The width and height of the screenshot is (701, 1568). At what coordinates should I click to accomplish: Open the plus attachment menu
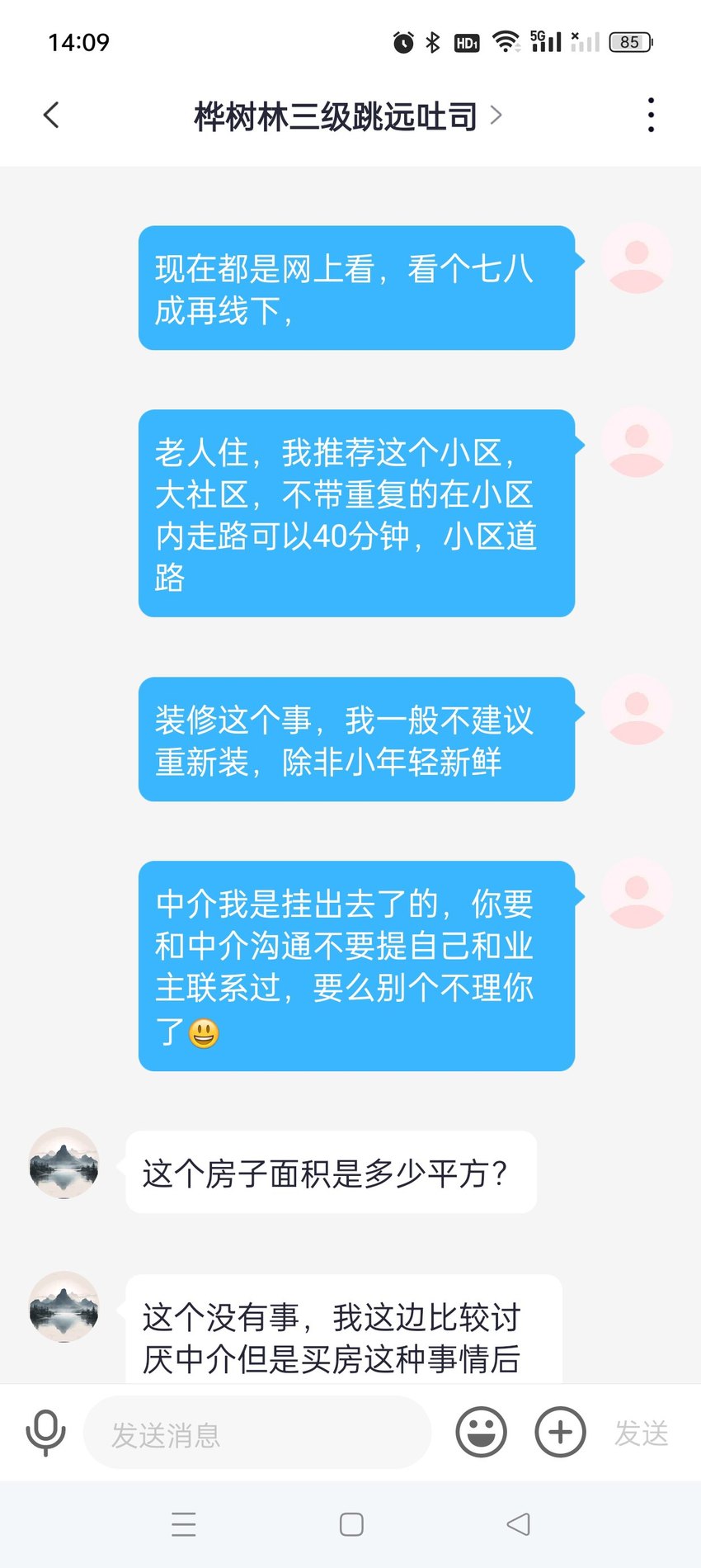click(560, 1433)
